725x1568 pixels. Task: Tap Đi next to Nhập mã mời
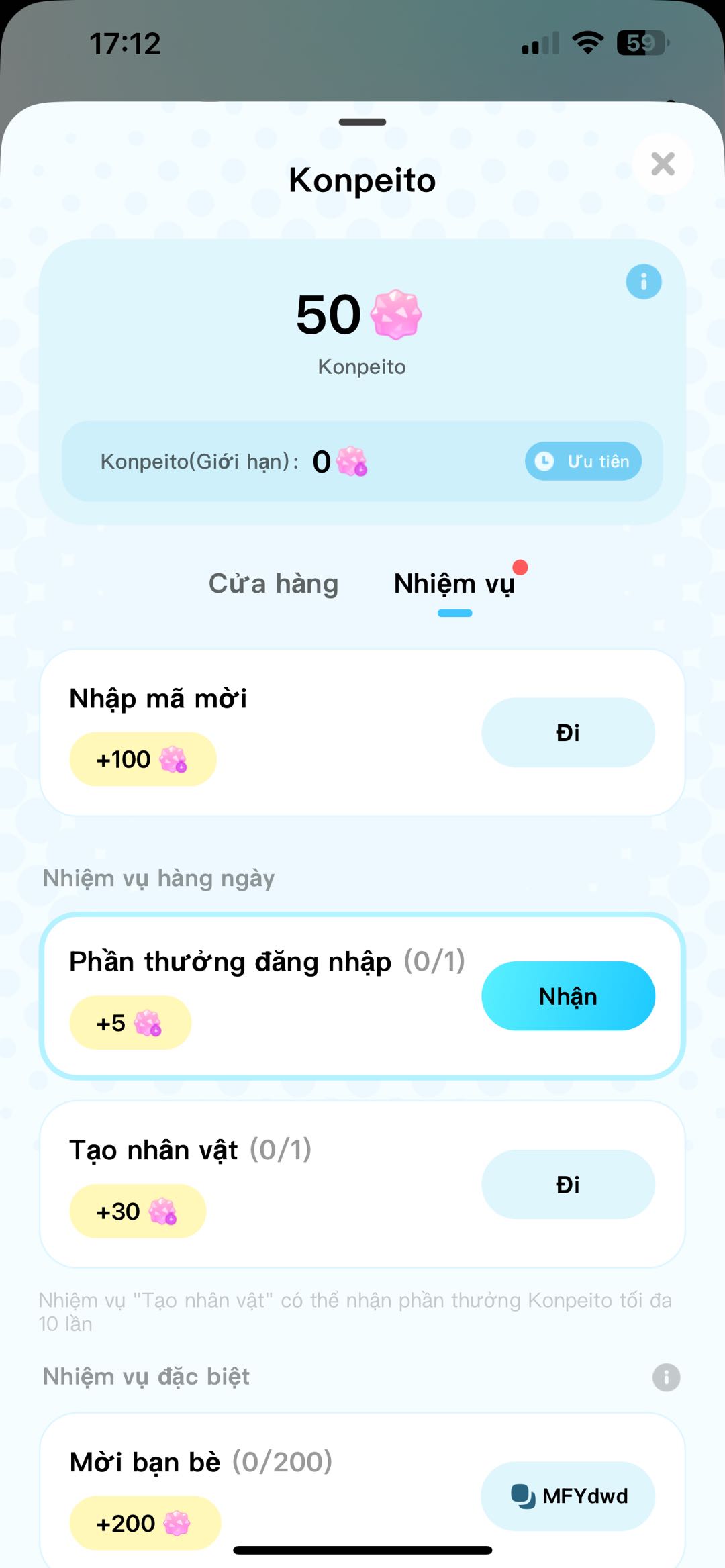(x=568, y=732)
